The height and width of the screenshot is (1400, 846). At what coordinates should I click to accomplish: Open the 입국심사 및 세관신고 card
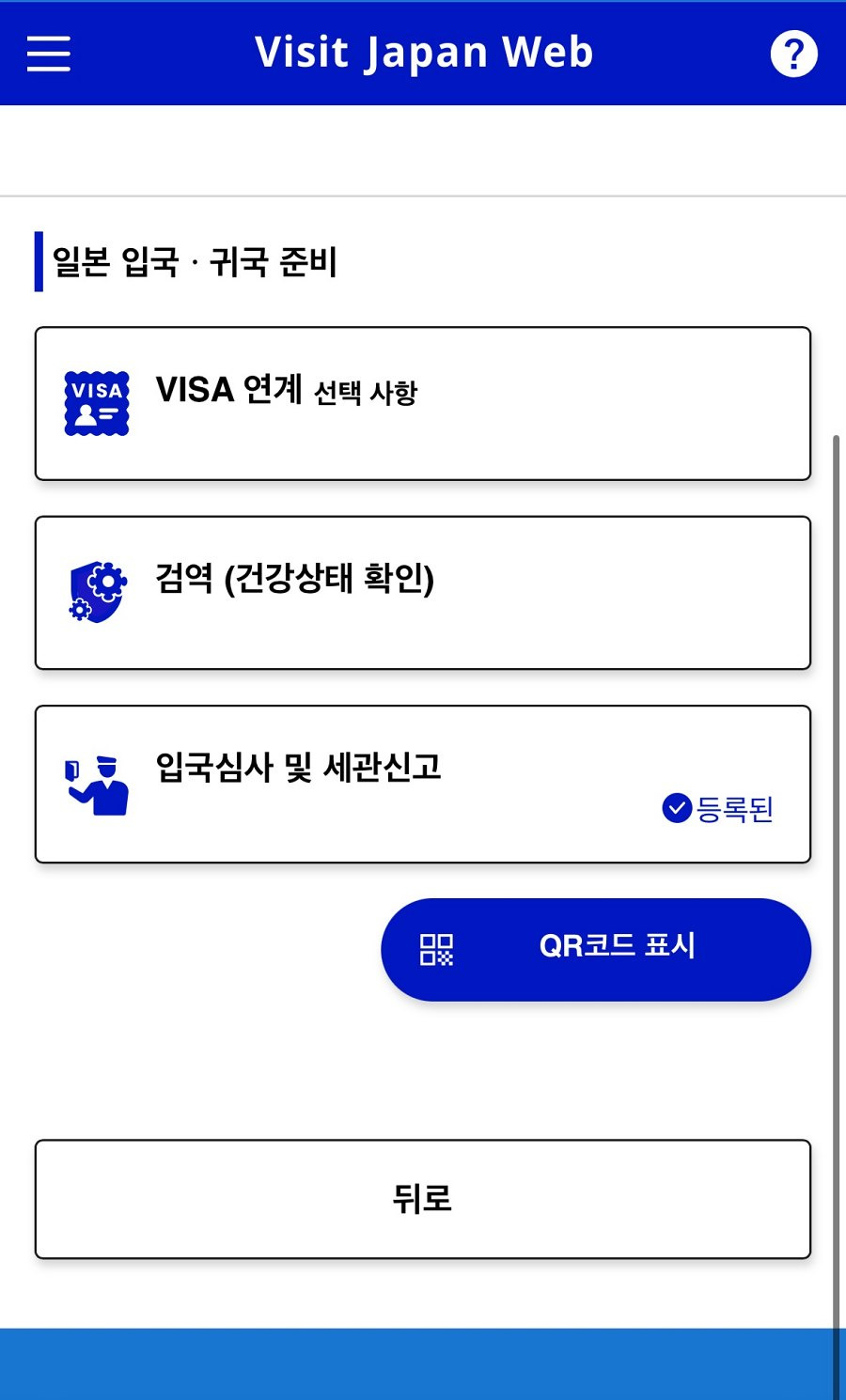click(x=423, y=782)
